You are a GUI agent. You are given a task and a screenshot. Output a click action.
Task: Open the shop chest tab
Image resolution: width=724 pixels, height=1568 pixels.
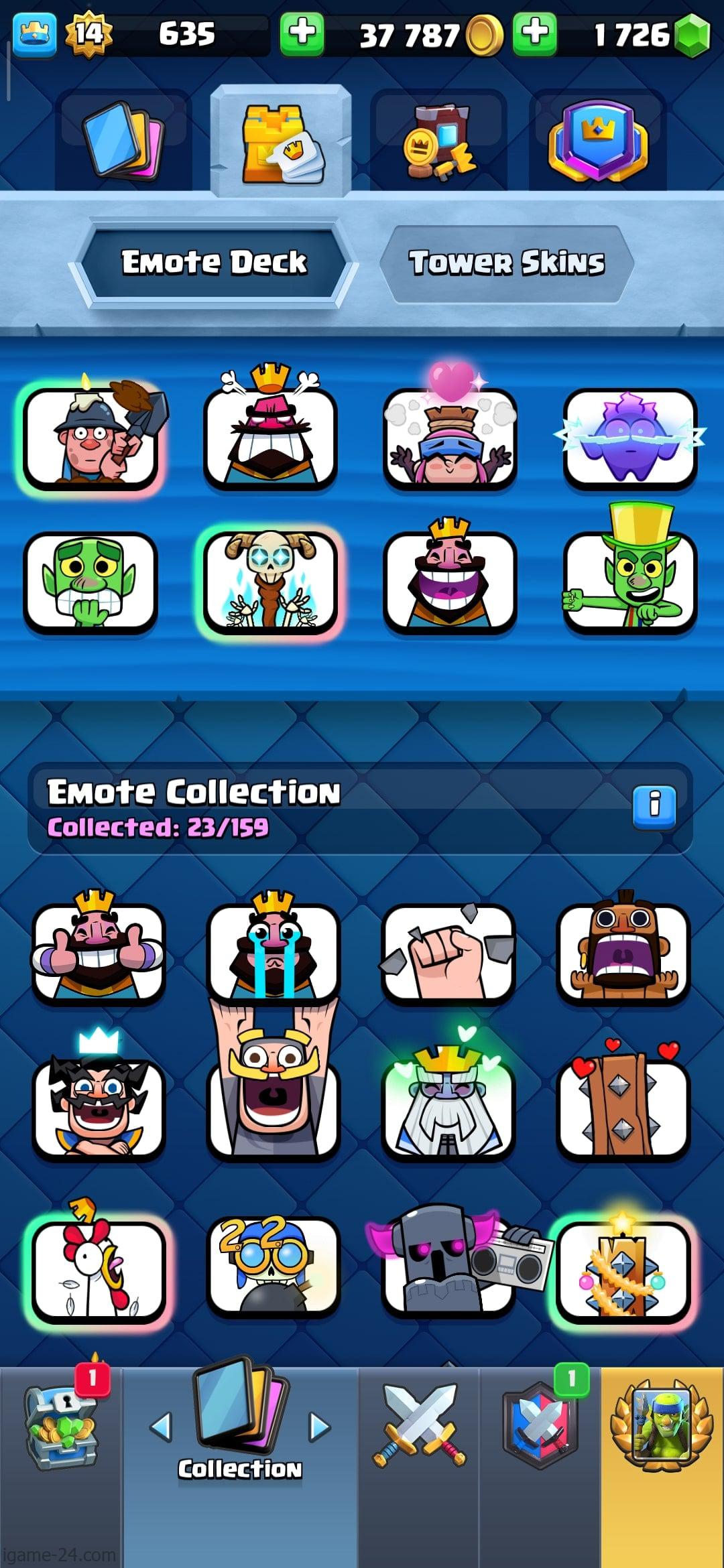62,1427
